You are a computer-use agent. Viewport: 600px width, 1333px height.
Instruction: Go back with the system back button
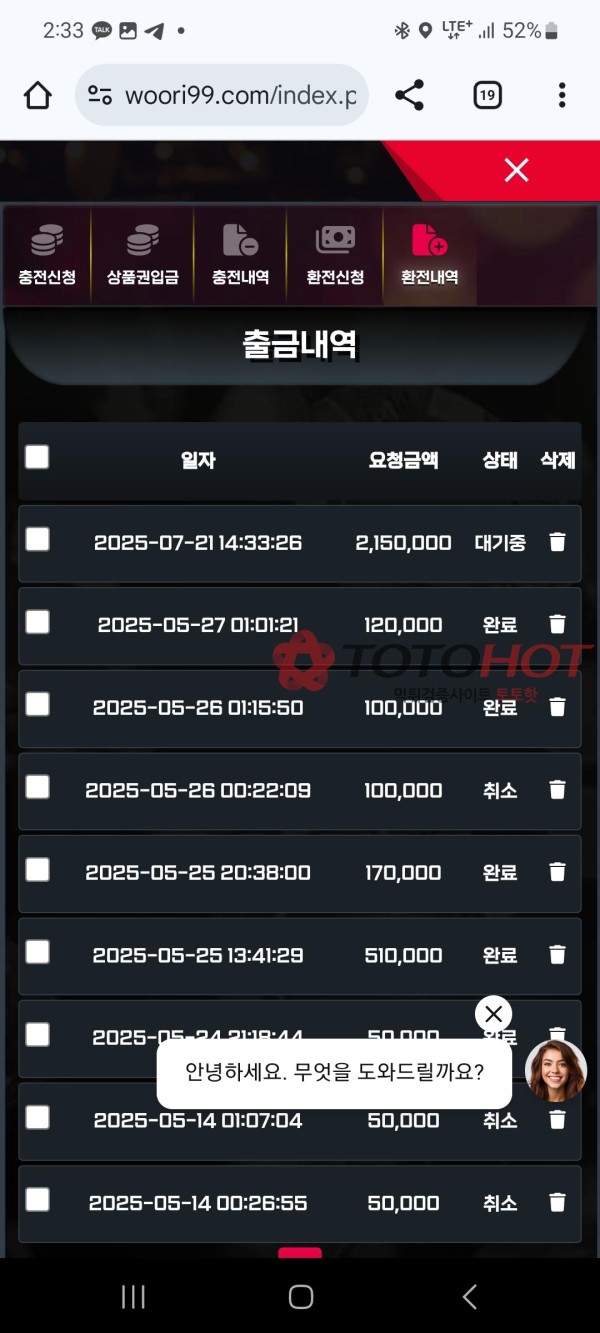click(x=469, y=1297)
